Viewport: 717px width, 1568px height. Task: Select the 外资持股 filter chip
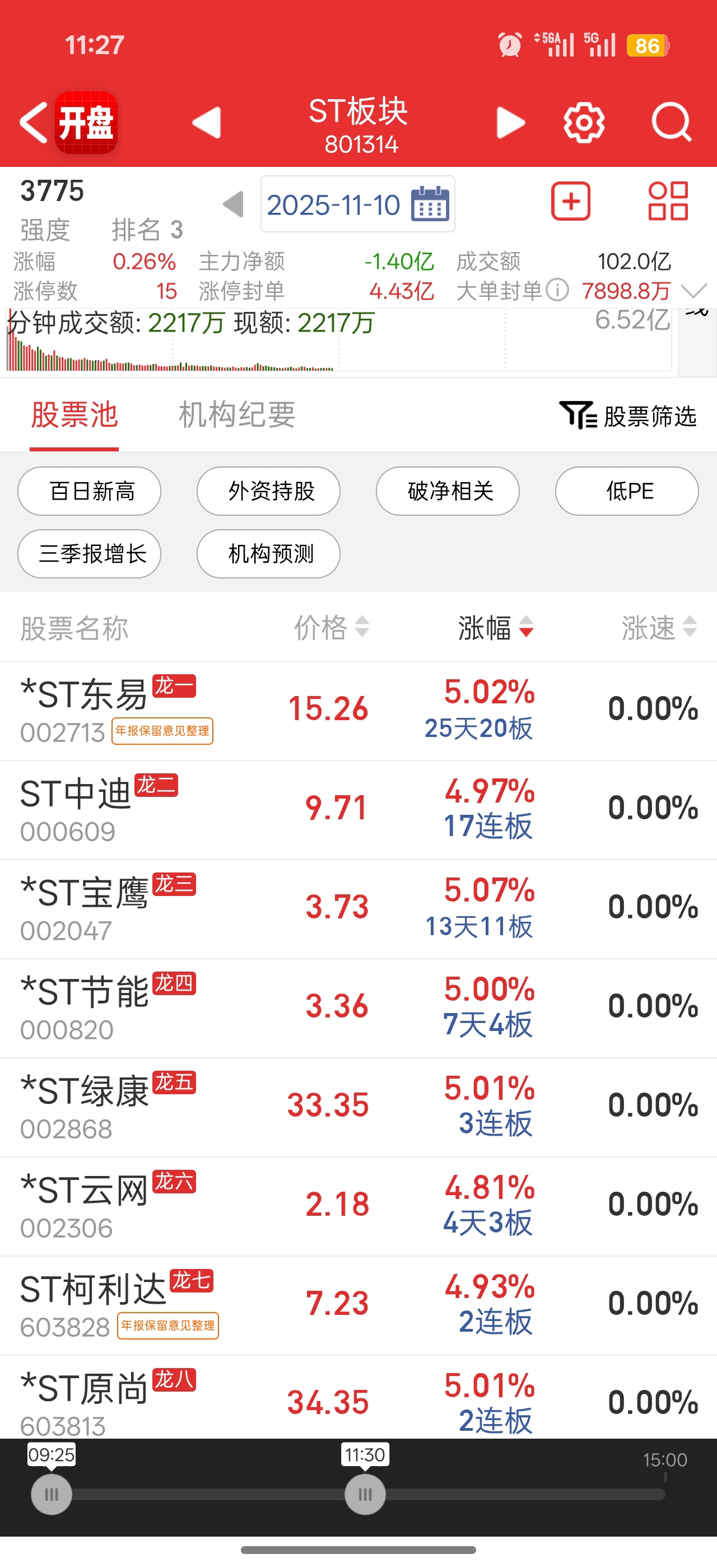click(268, 491)
